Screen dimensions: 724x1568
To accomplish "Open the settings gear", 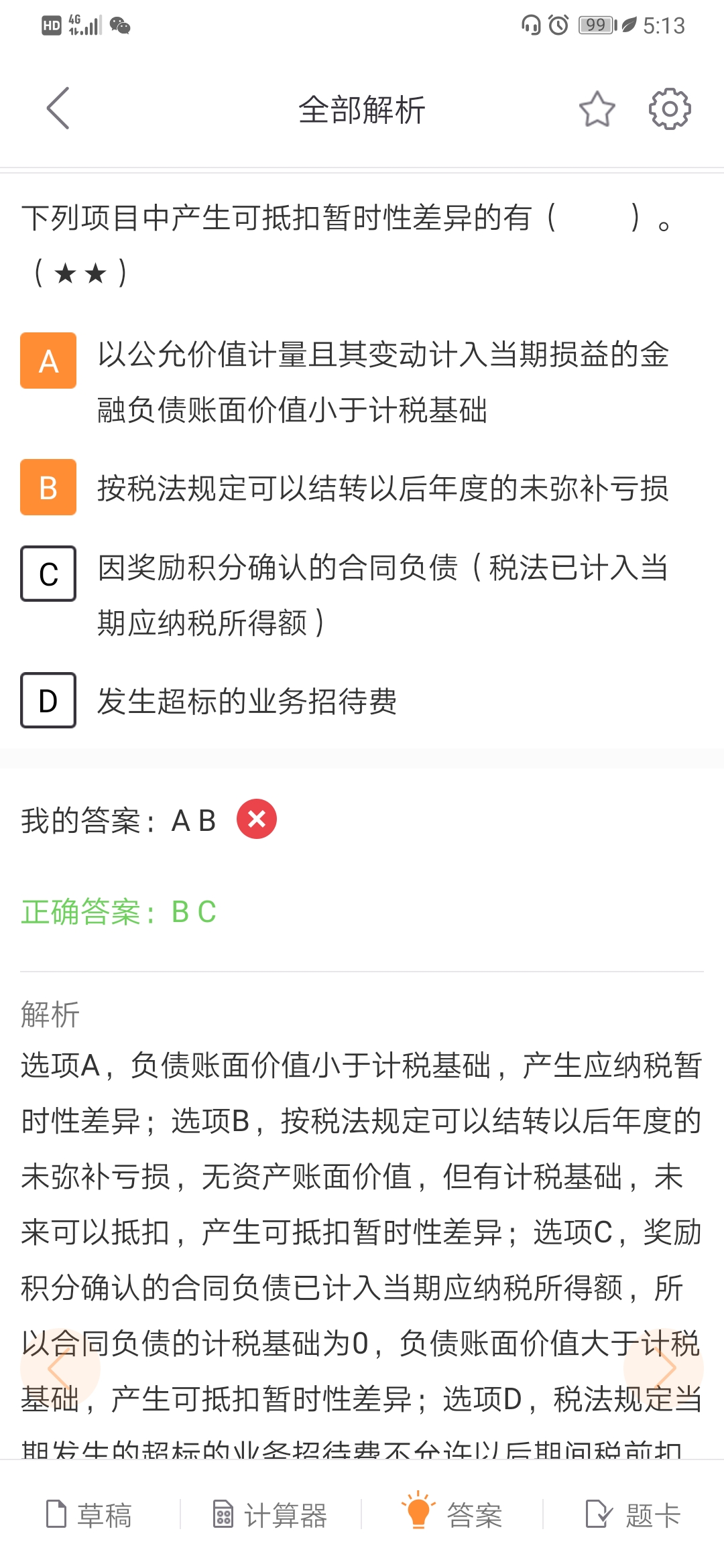I will point(669,109).
